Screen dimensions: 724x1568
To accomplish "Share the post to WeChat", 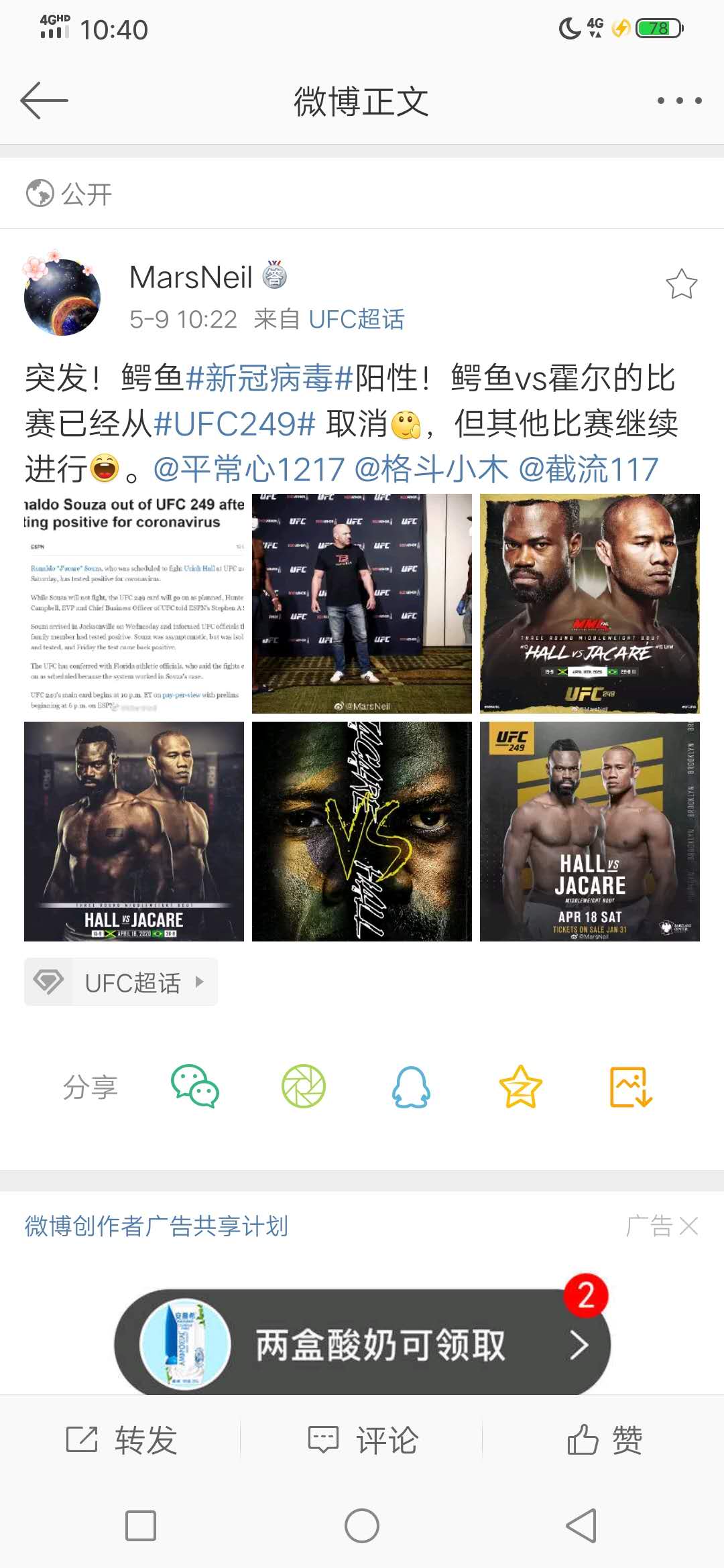I will [x=195, y=1086].
